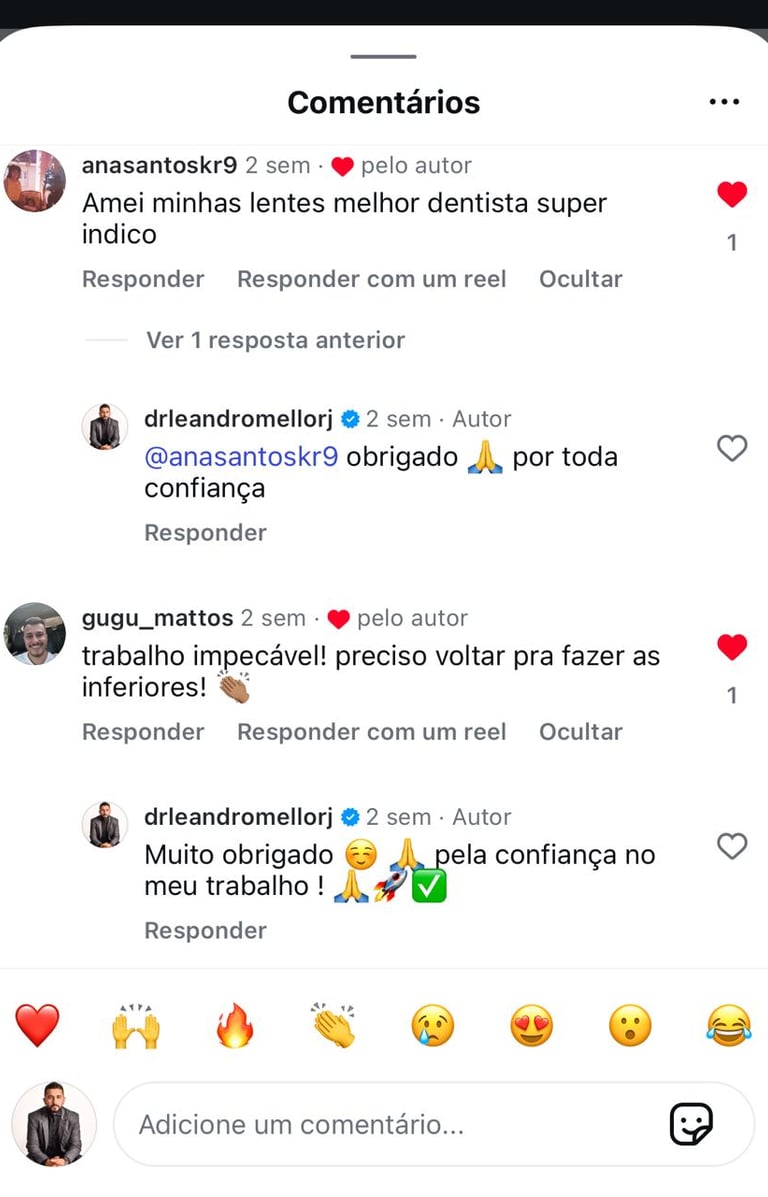Select the laughing with tears emoji

pyautogui.click(x=728, y=1026)
